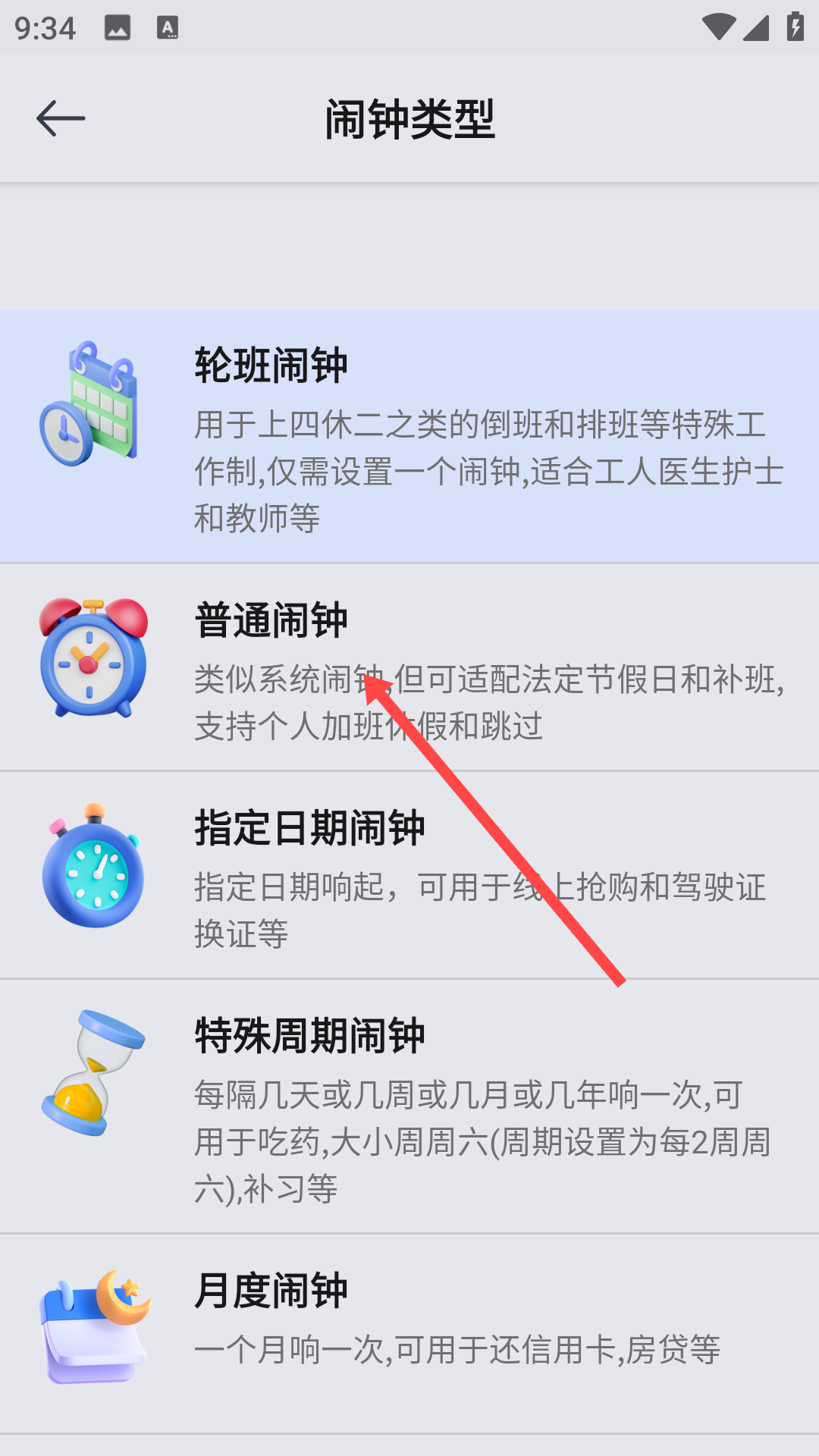The image size is (819, 1456).
Task: Select the 轮班闹钟 alarm type
Action: pos(409,436)
